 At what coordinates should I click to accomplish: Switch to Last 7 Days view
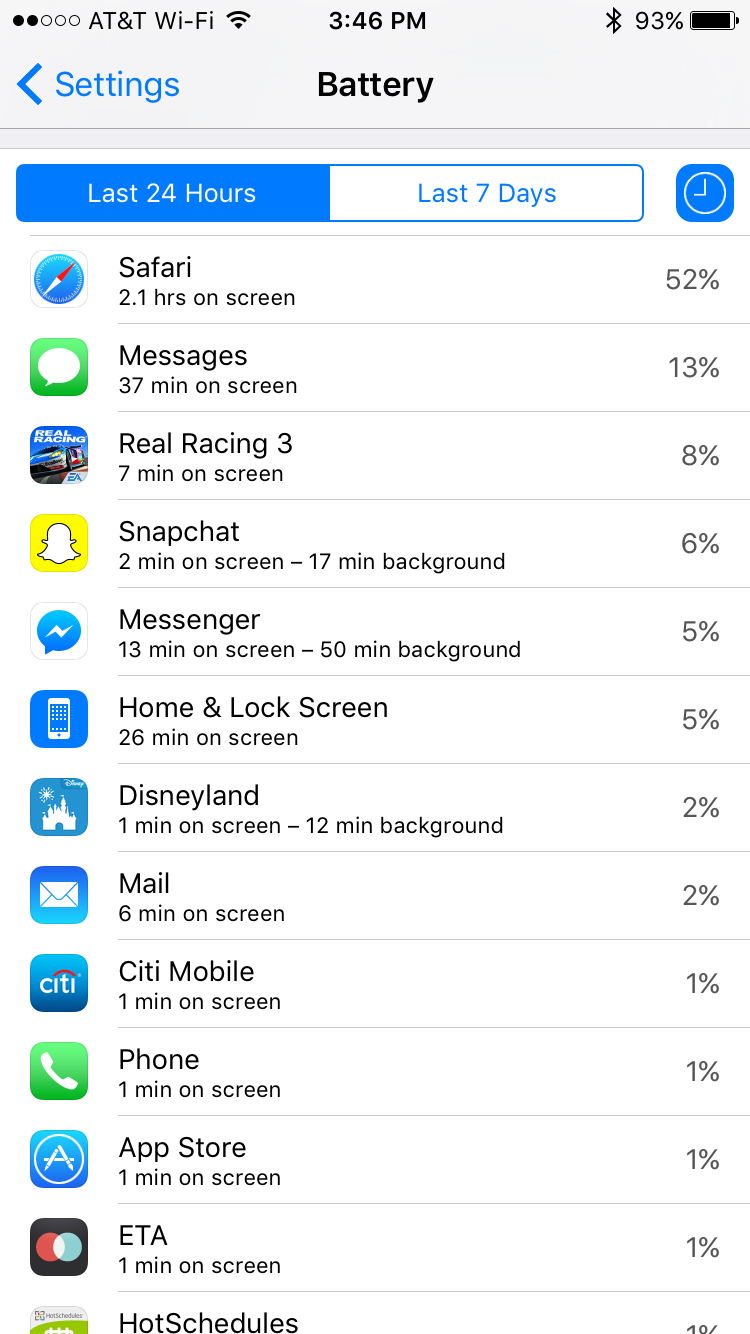pos(486,193)
